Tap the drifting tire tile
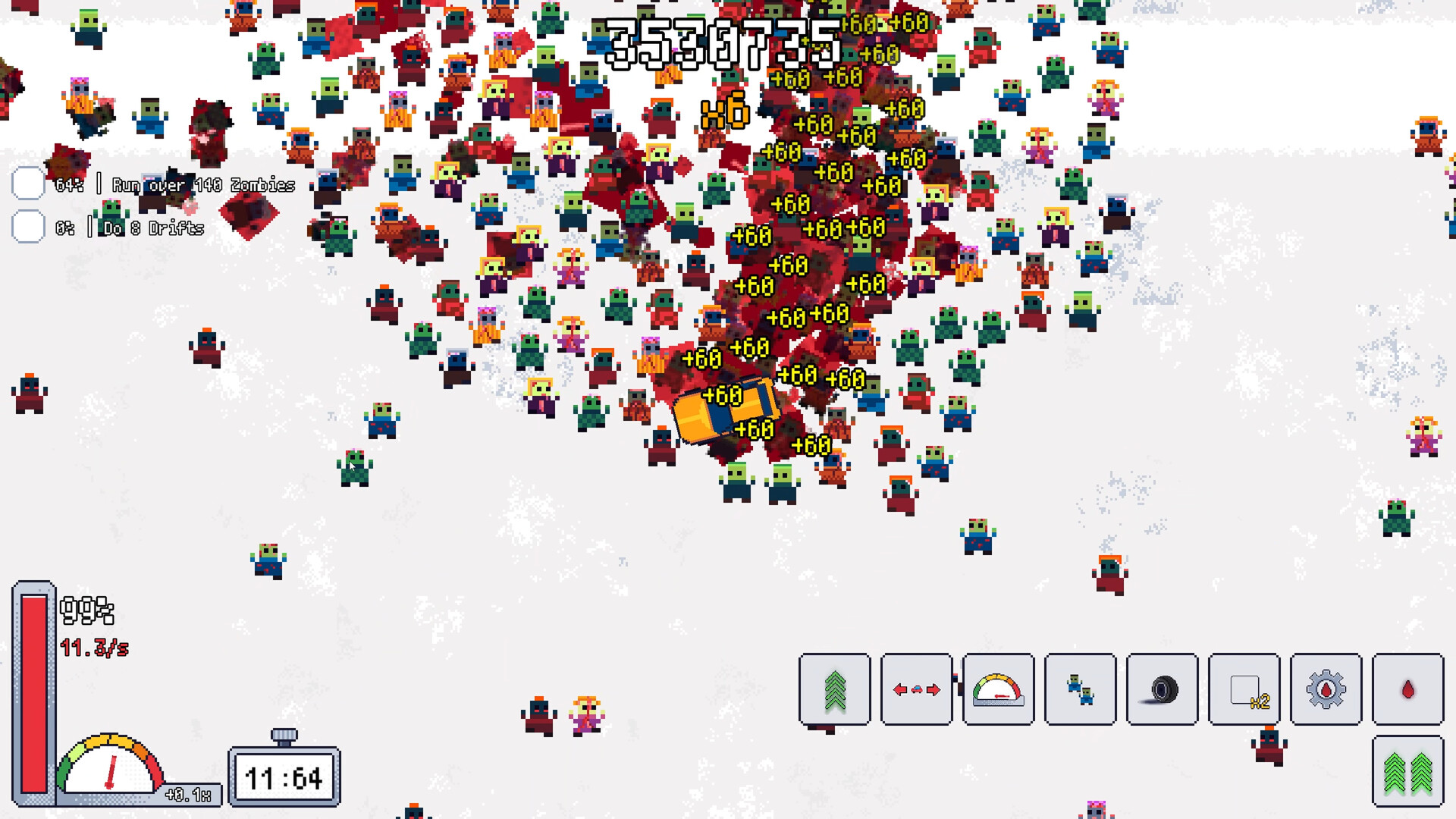The height and width of the screenshot is (819, 1456). [1162, 689]
